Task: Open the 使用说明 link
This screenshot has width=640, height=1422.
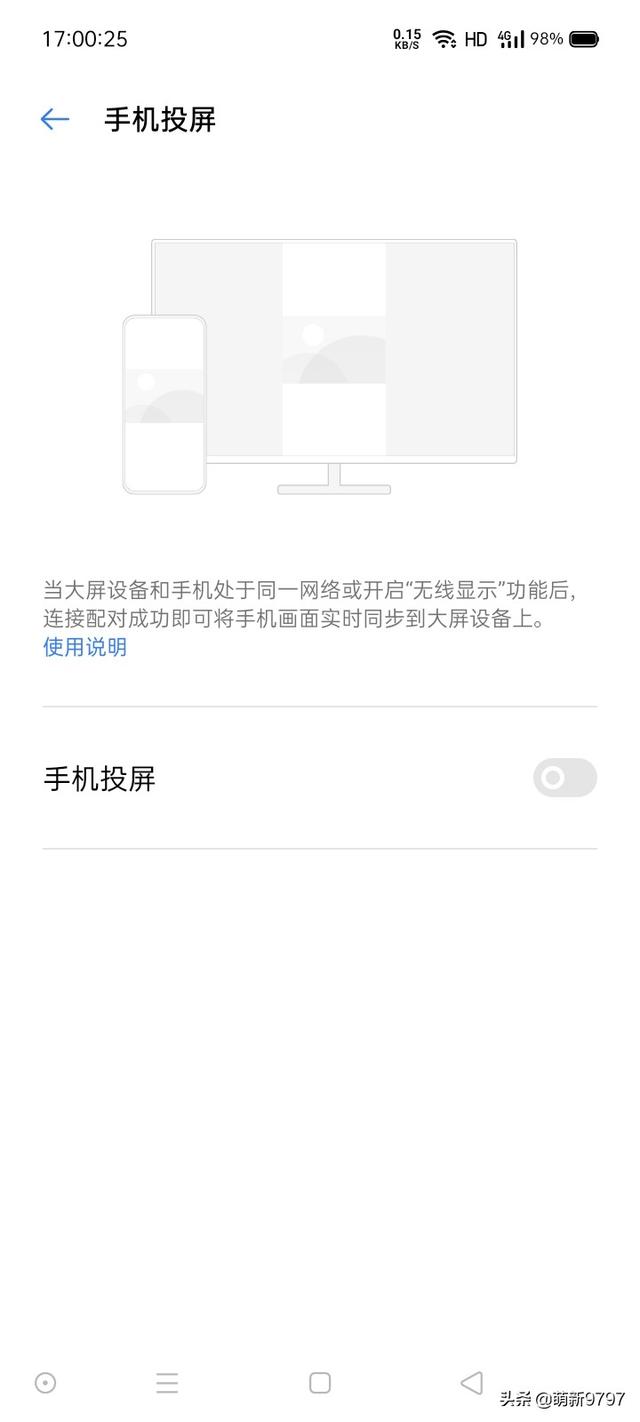Action: click(85, 647)
